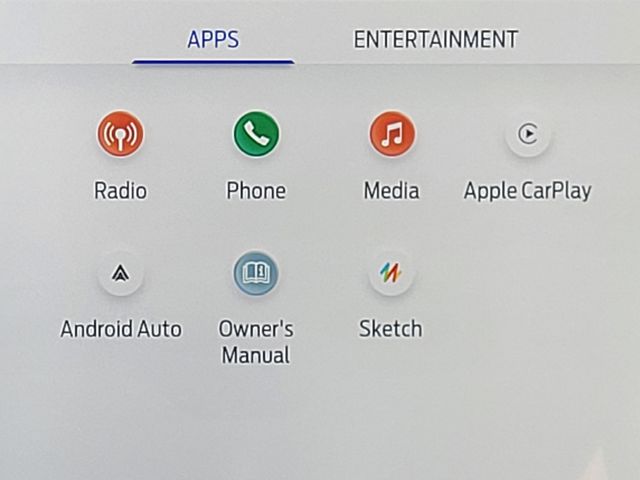The image size is (640, 480).
Task: Launch the Phone app
Action: [256, 135]
